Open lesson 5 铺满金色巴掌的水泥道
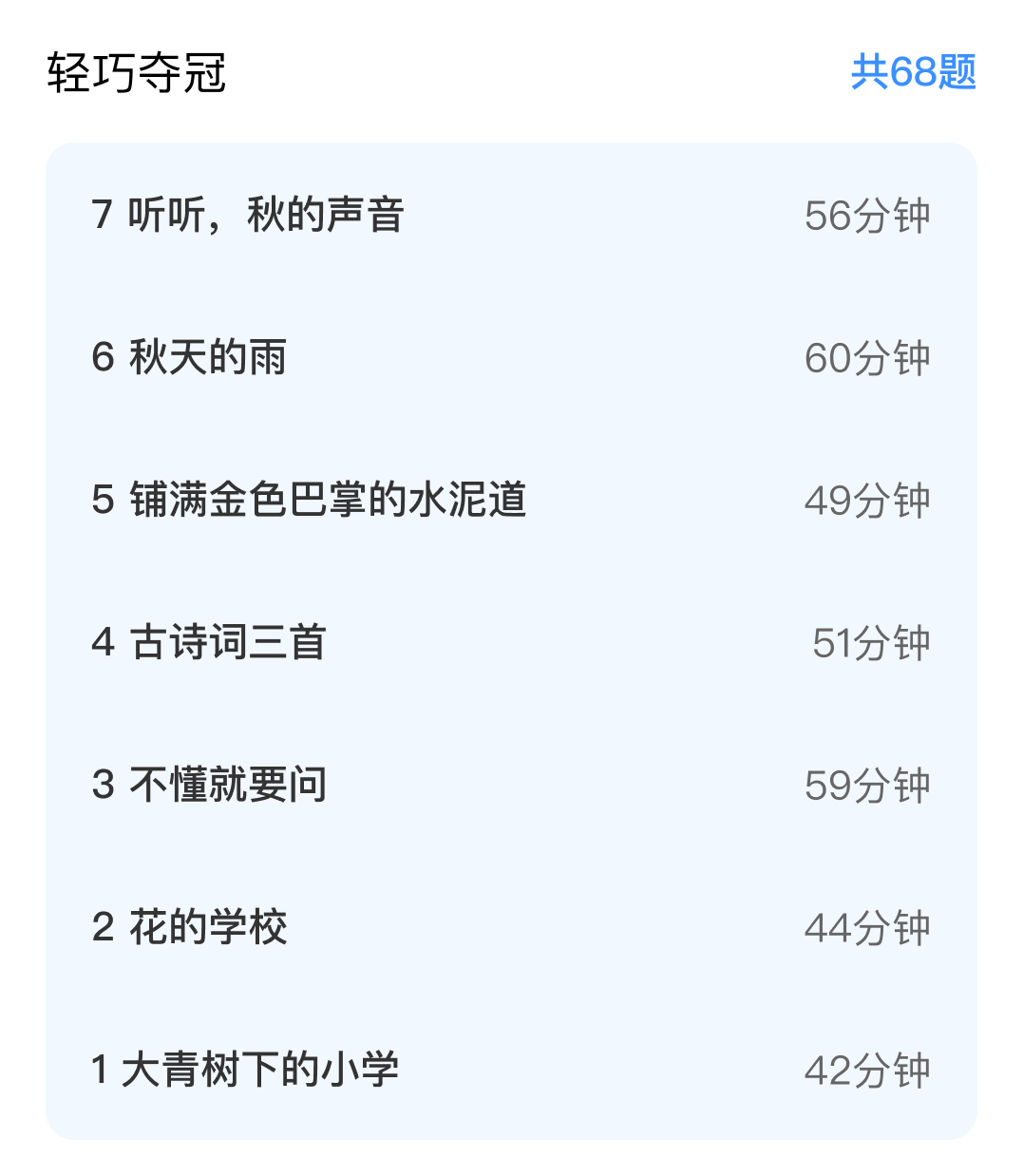The image size is (1023, 1176). (309, 500)
